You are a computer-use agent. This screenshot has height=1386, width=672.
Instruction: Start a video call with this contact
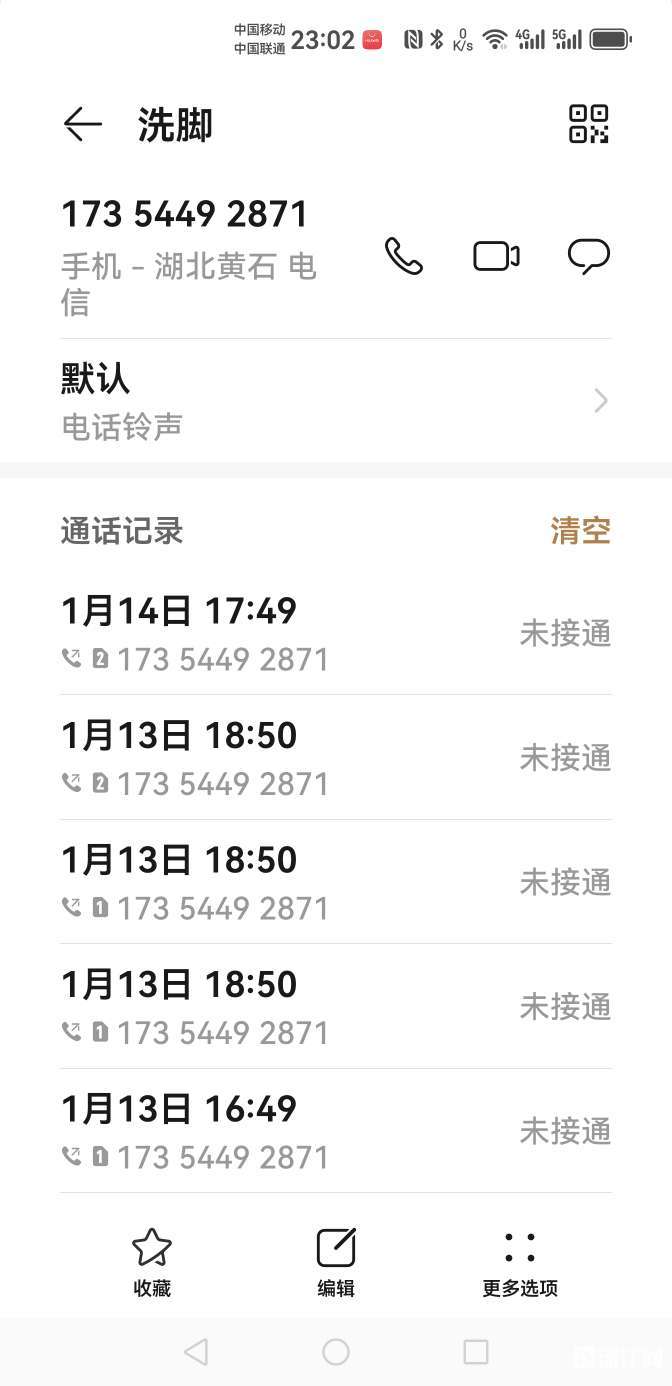[496, 257]
